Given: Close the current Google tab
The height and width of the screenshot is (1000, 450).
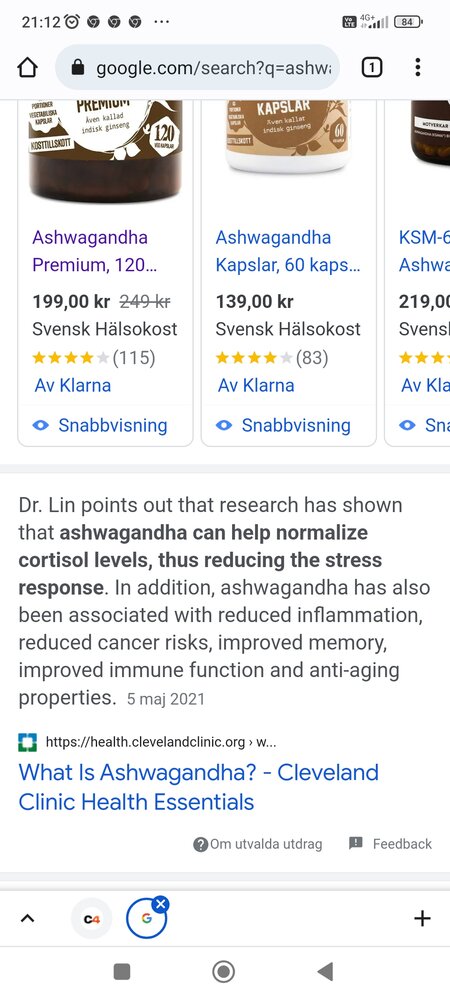Looking at the screenshot, I should click(161, 903).
